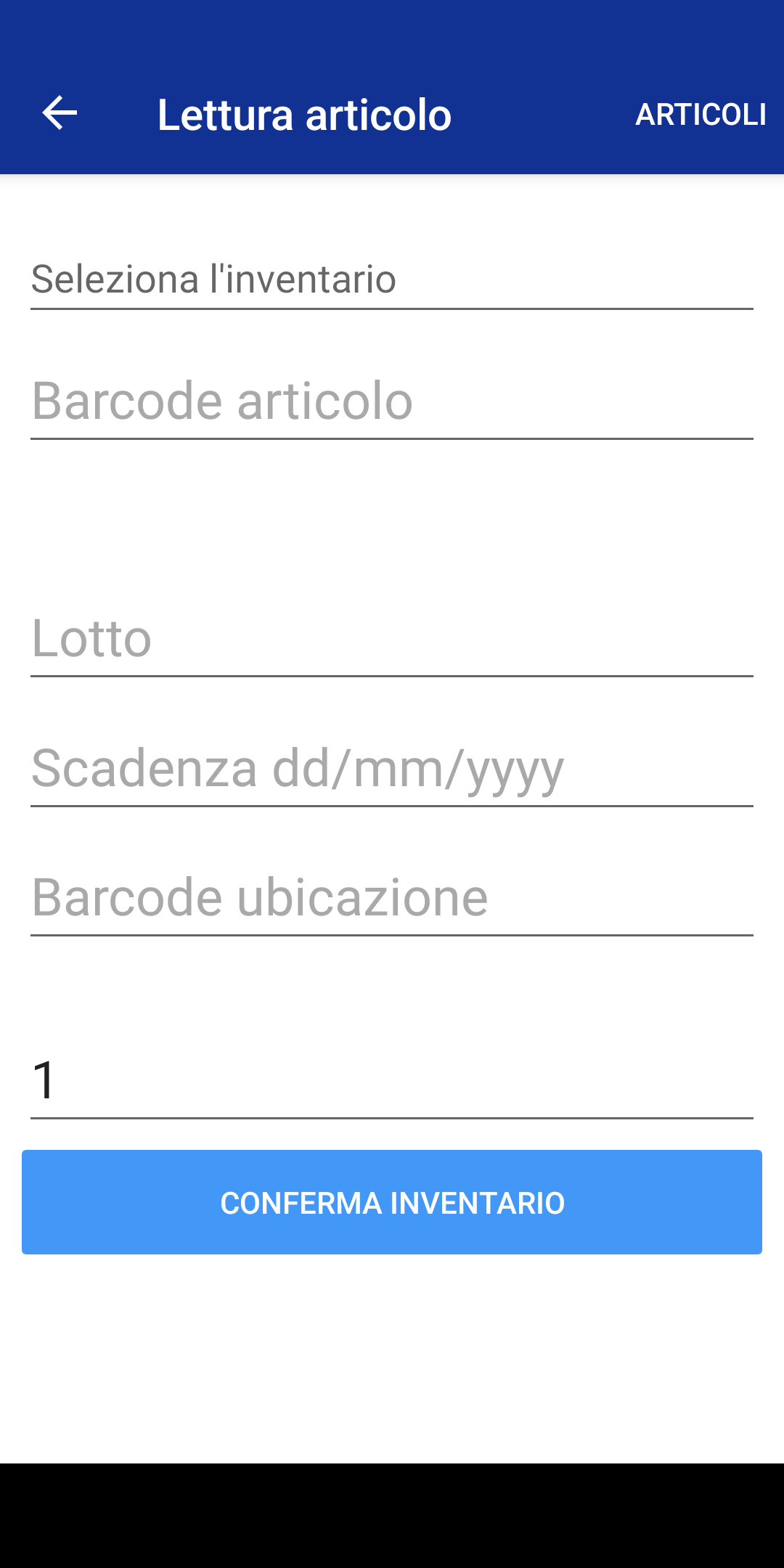The width and height of the screenshot is (784, 1568).
Task: Edit the quantity field showing 1
Action: [x=392, y=1080]
